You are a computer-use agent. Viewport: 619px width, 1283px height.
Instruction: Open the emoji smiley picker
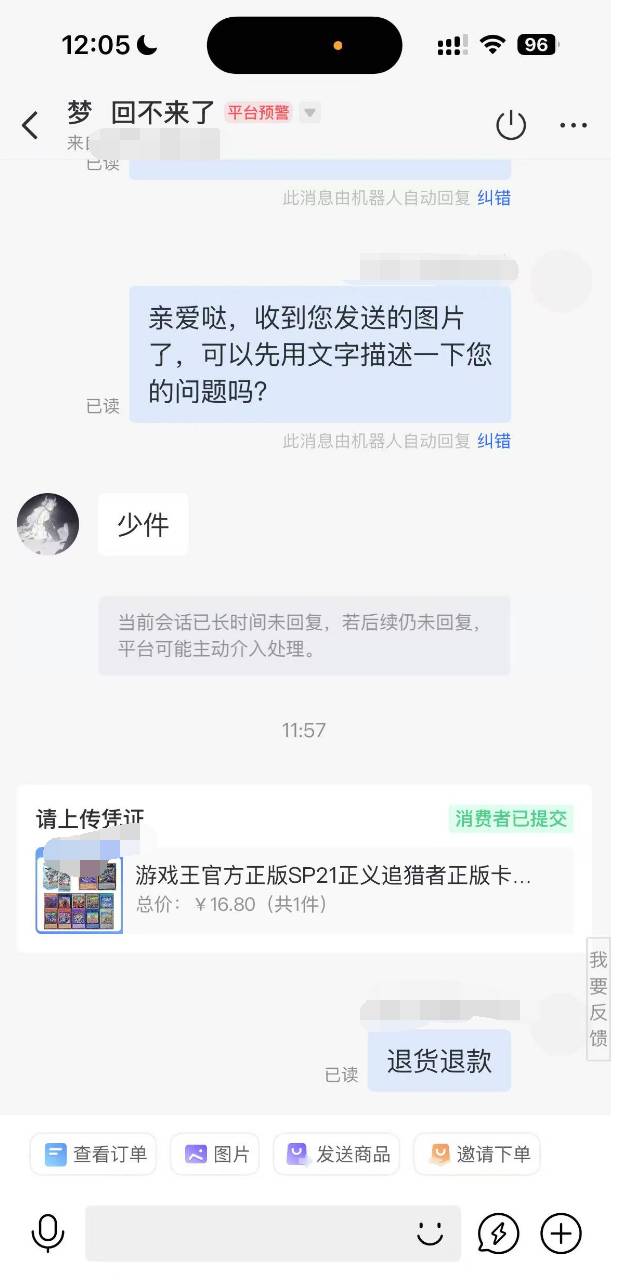tap(430, 1233)
